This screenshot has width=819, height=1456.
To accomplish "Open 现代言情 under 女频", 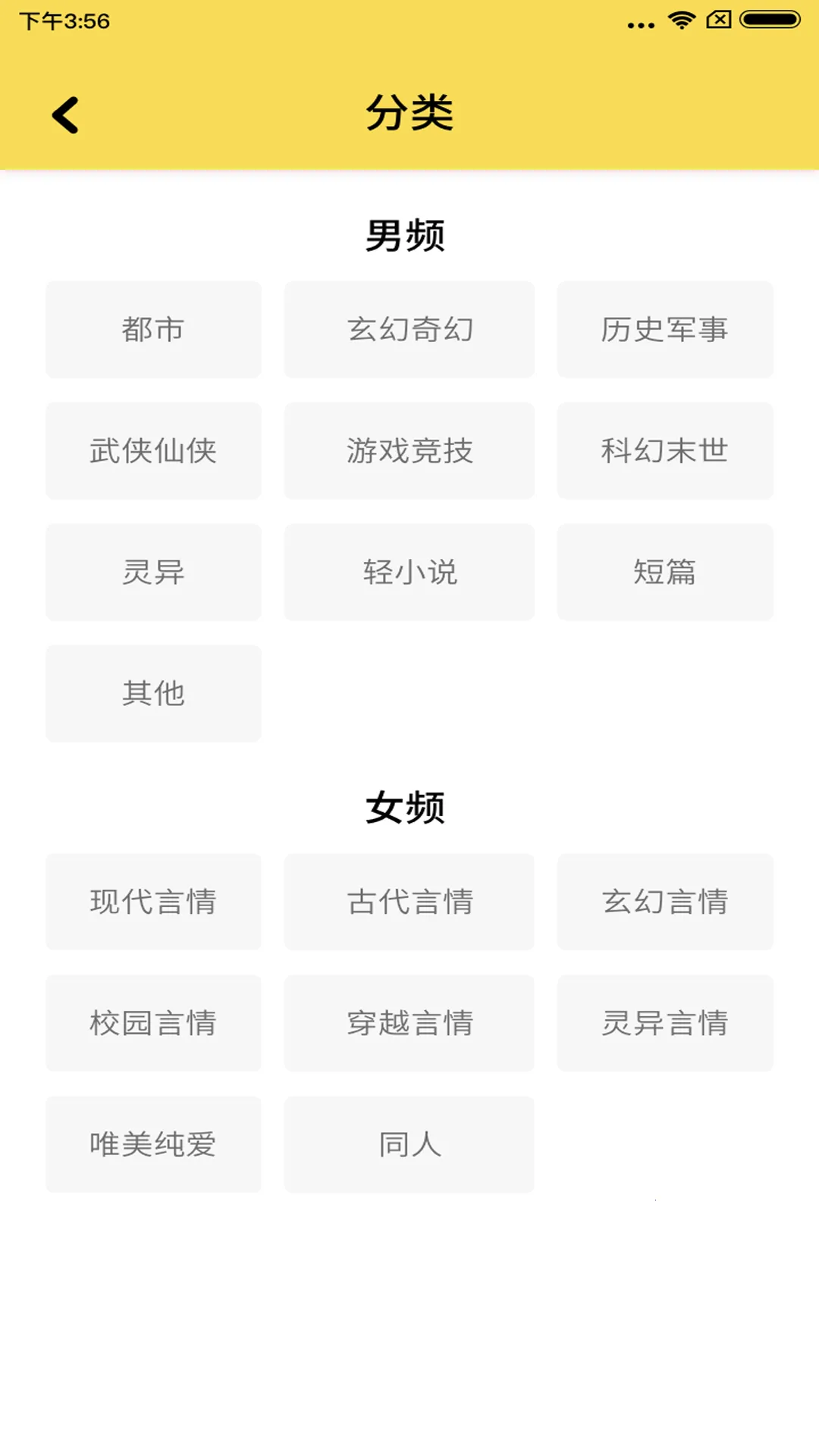I will tap(153, 902).
